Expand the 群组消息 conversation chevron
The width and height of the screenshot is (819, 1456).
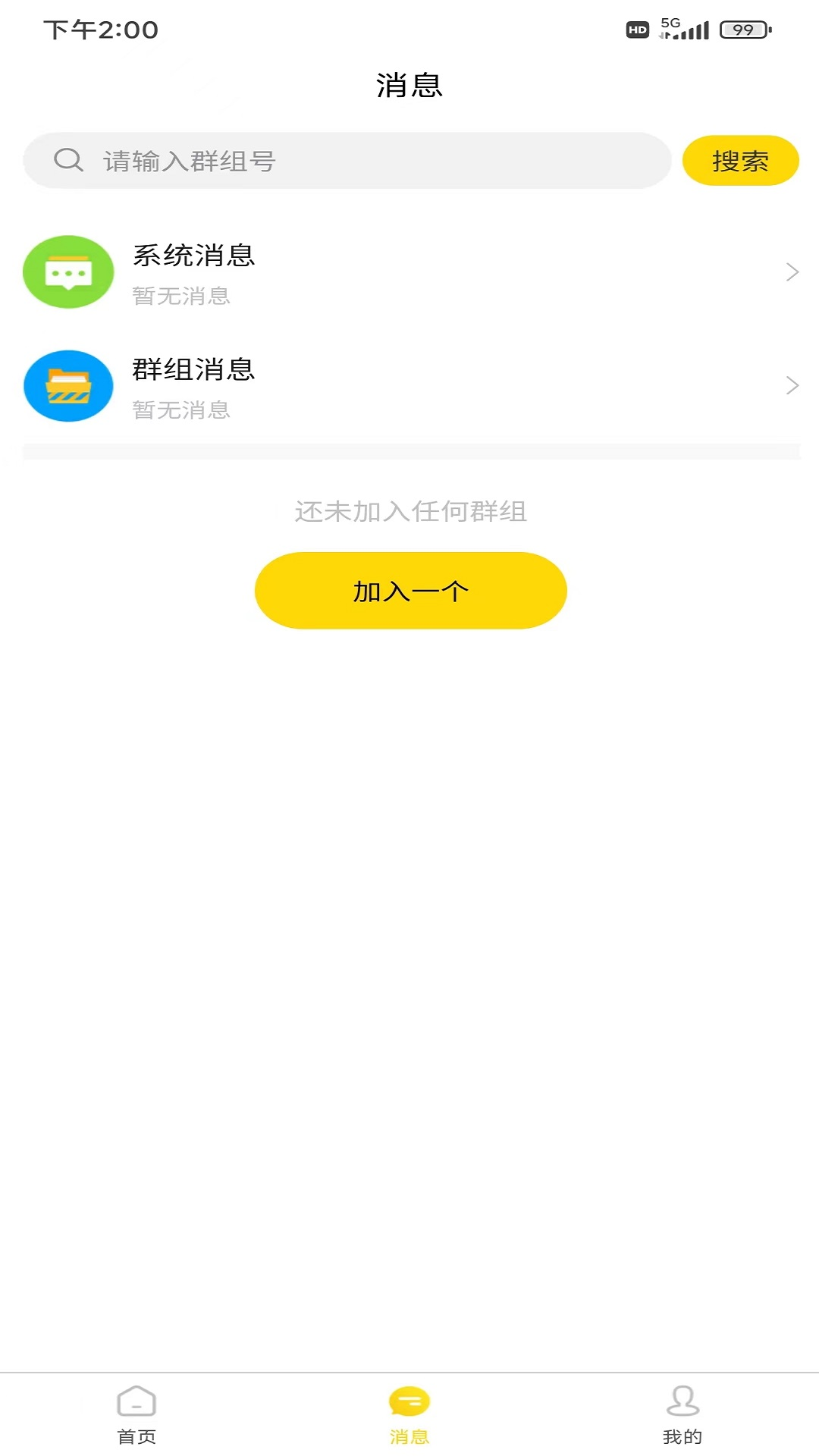pos(791,386)
